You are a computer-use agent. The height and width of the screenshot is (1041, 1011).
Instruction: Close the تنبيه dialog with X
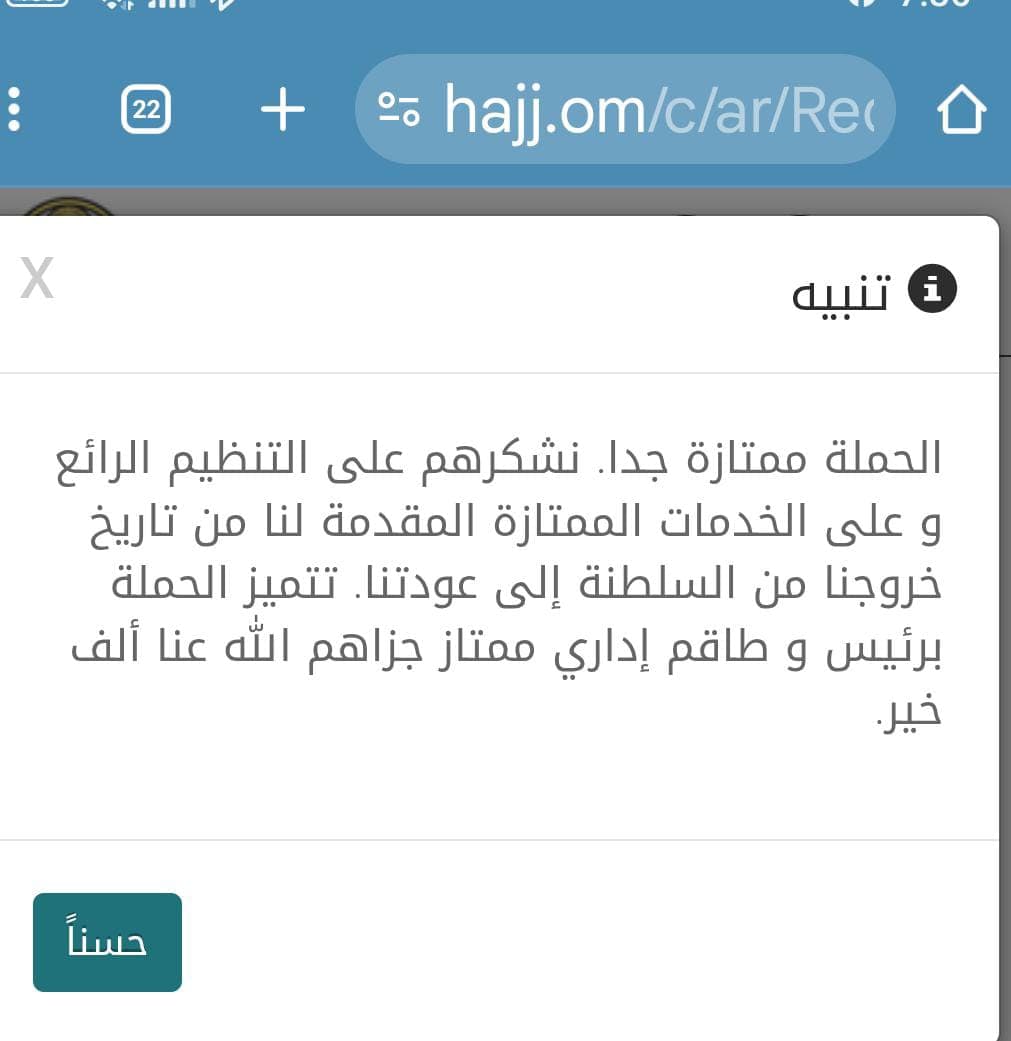(x=37, y=279)
